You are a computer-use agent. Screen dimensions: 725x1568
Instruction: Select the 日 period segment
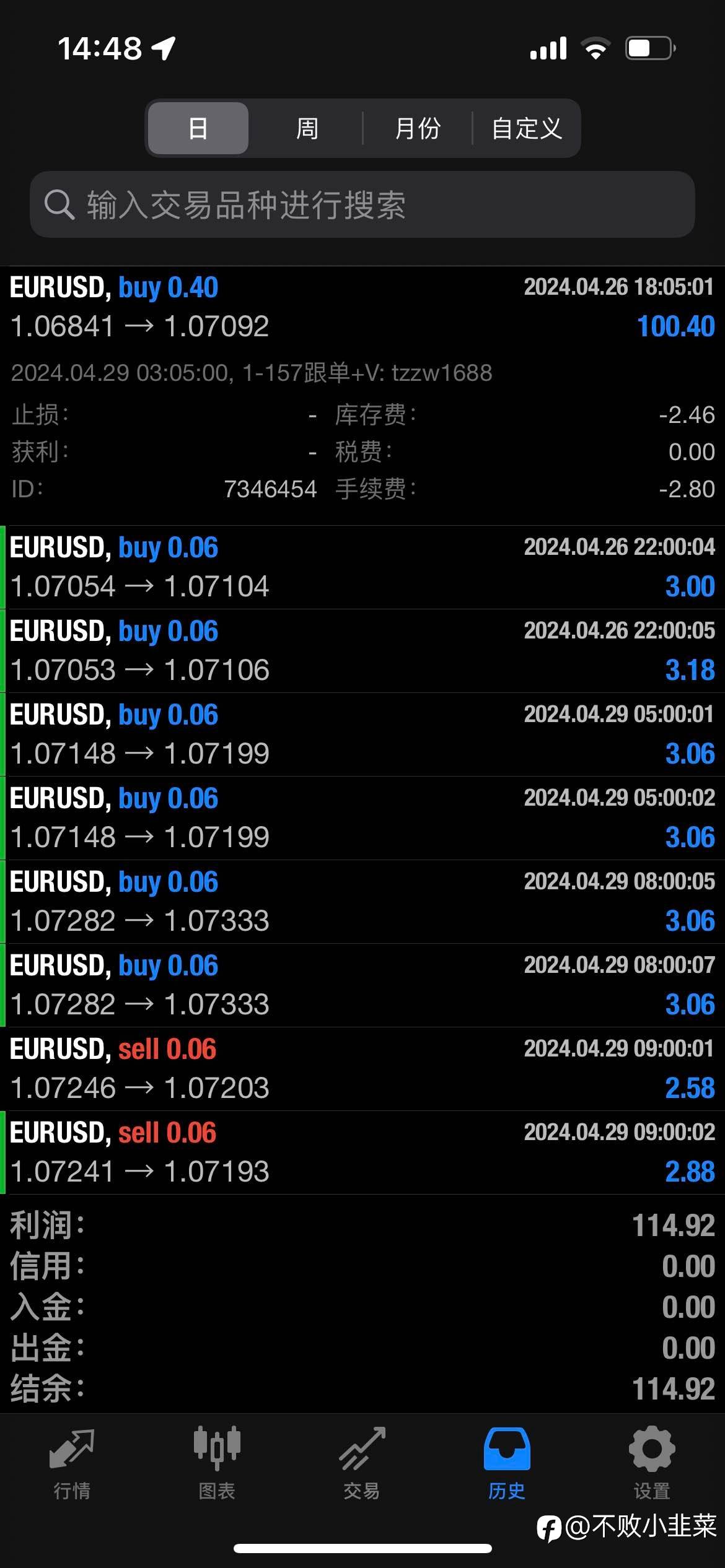[x=198, y=128]
